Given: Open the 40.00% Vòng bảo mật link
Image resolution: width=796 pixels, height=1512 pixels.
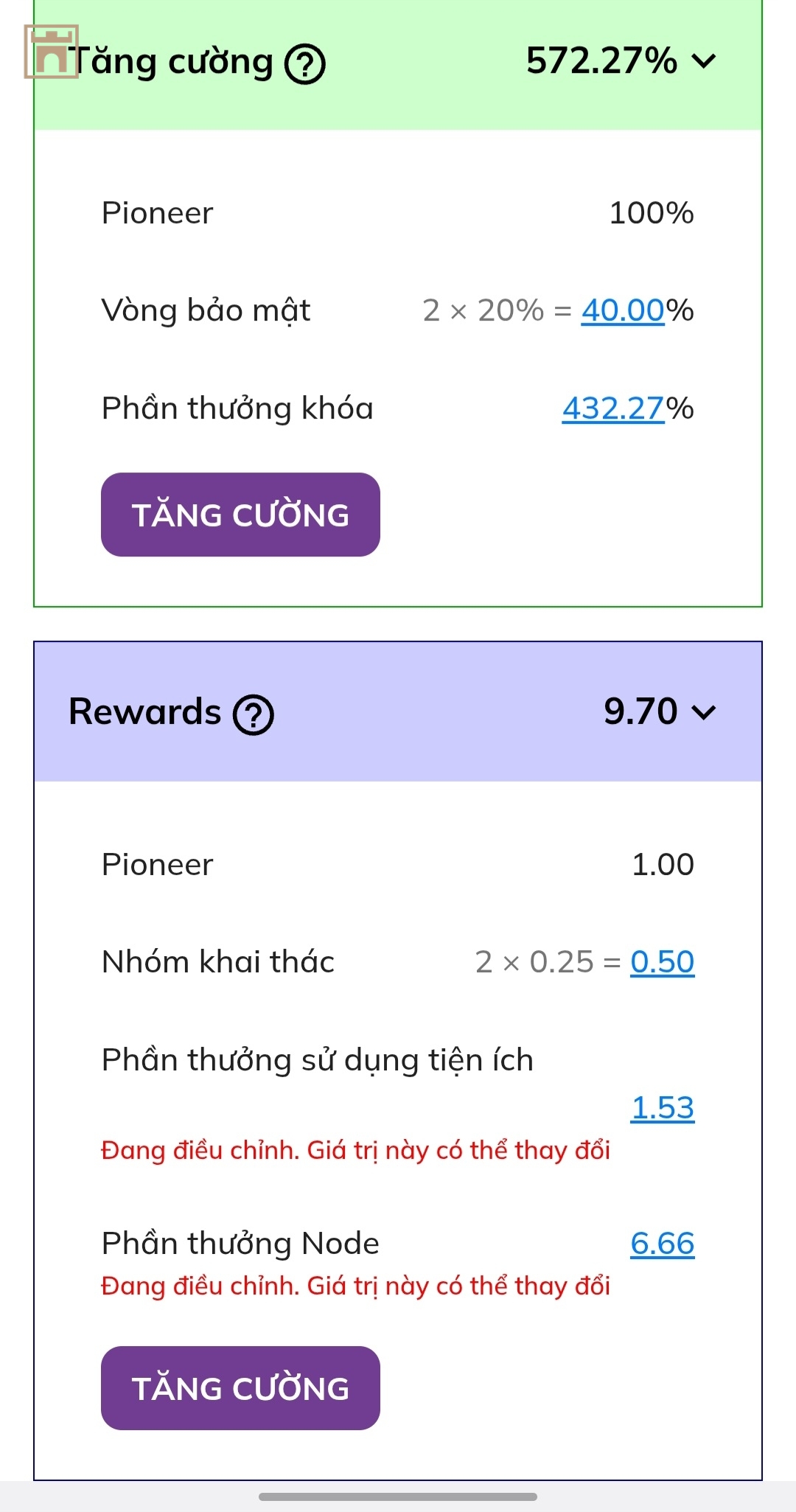Looking at the screenshot, I should [x=623, y=310].
